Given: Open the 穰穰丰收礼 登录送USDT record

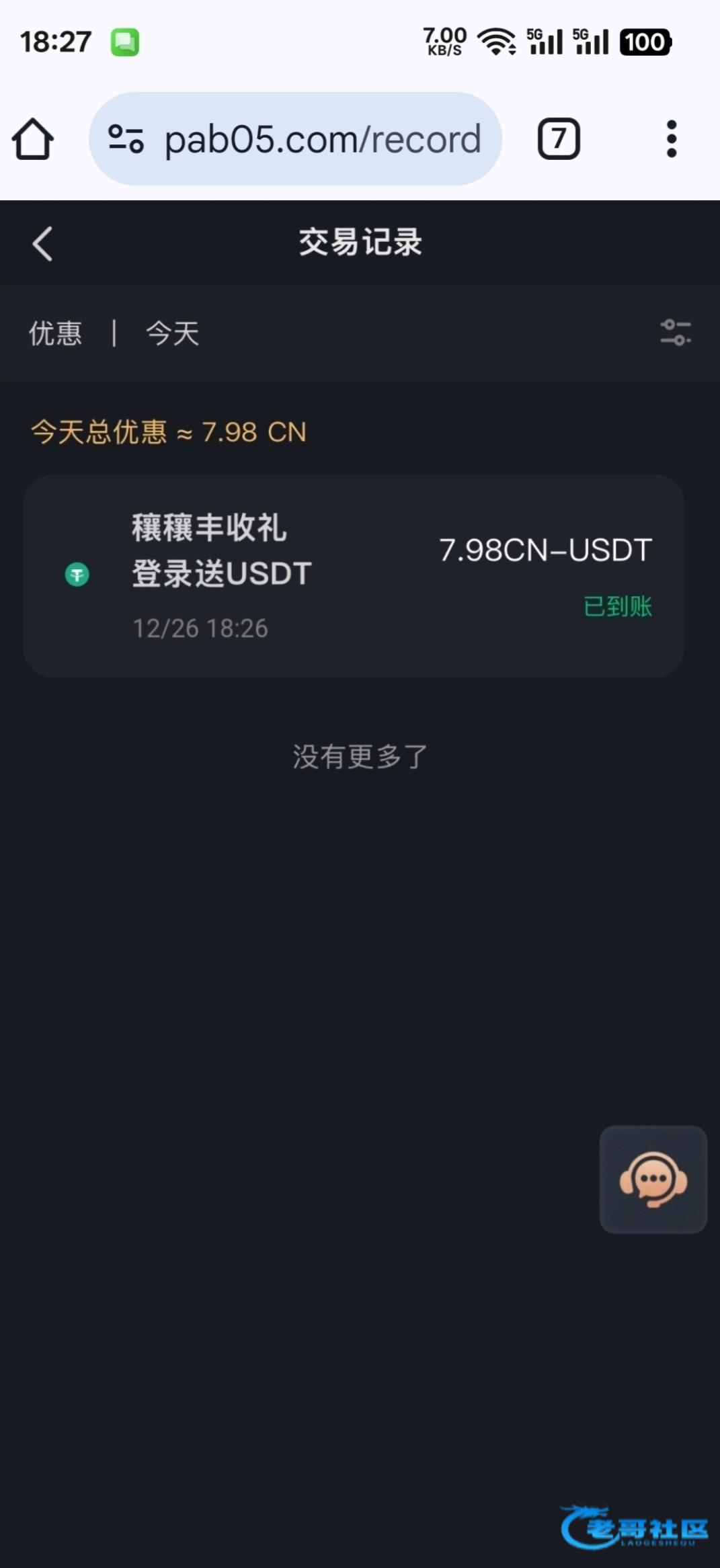Looking at the screenshot, I should point(354,576).
